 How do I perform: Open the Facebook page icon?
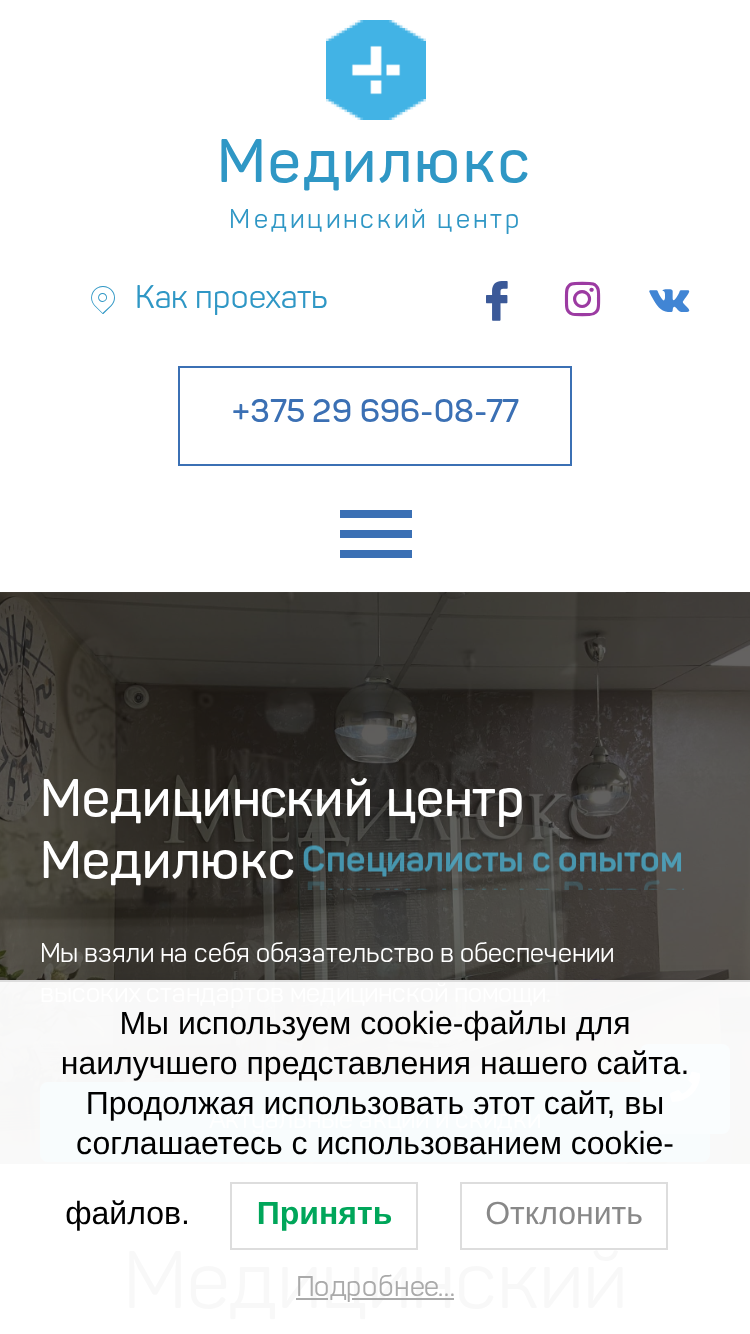(x=497, y=300)
